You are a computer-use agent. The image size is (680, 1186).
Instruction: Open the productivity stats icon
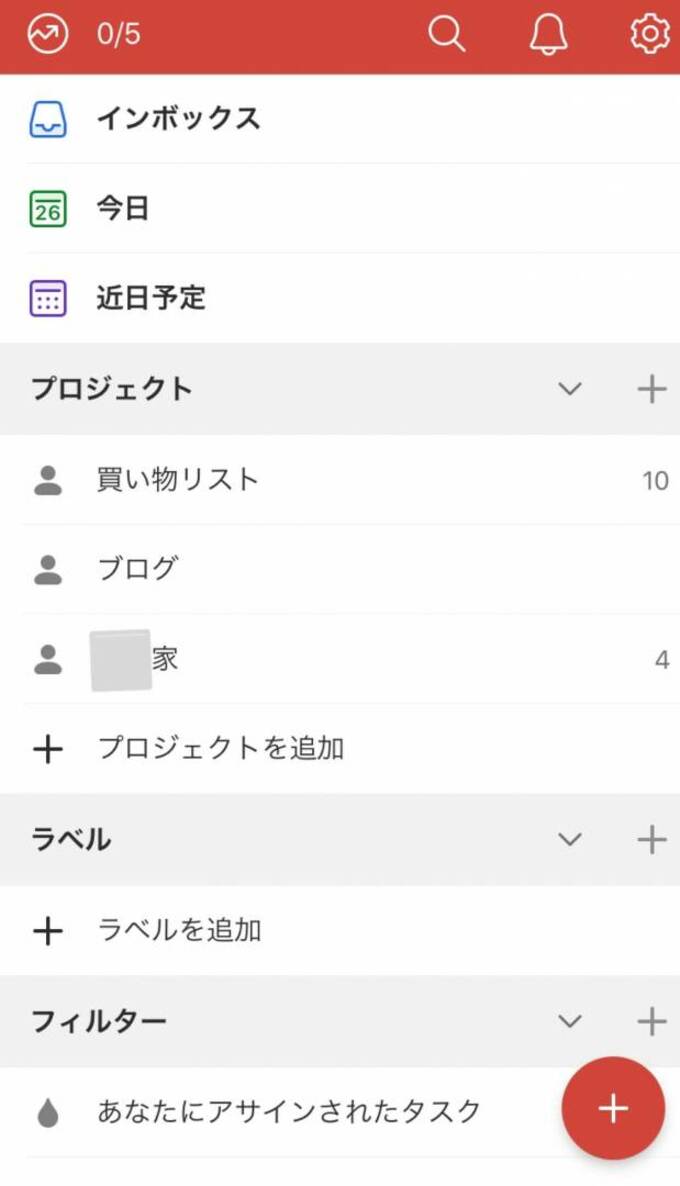pyautogui.click(x=48, y=35)
